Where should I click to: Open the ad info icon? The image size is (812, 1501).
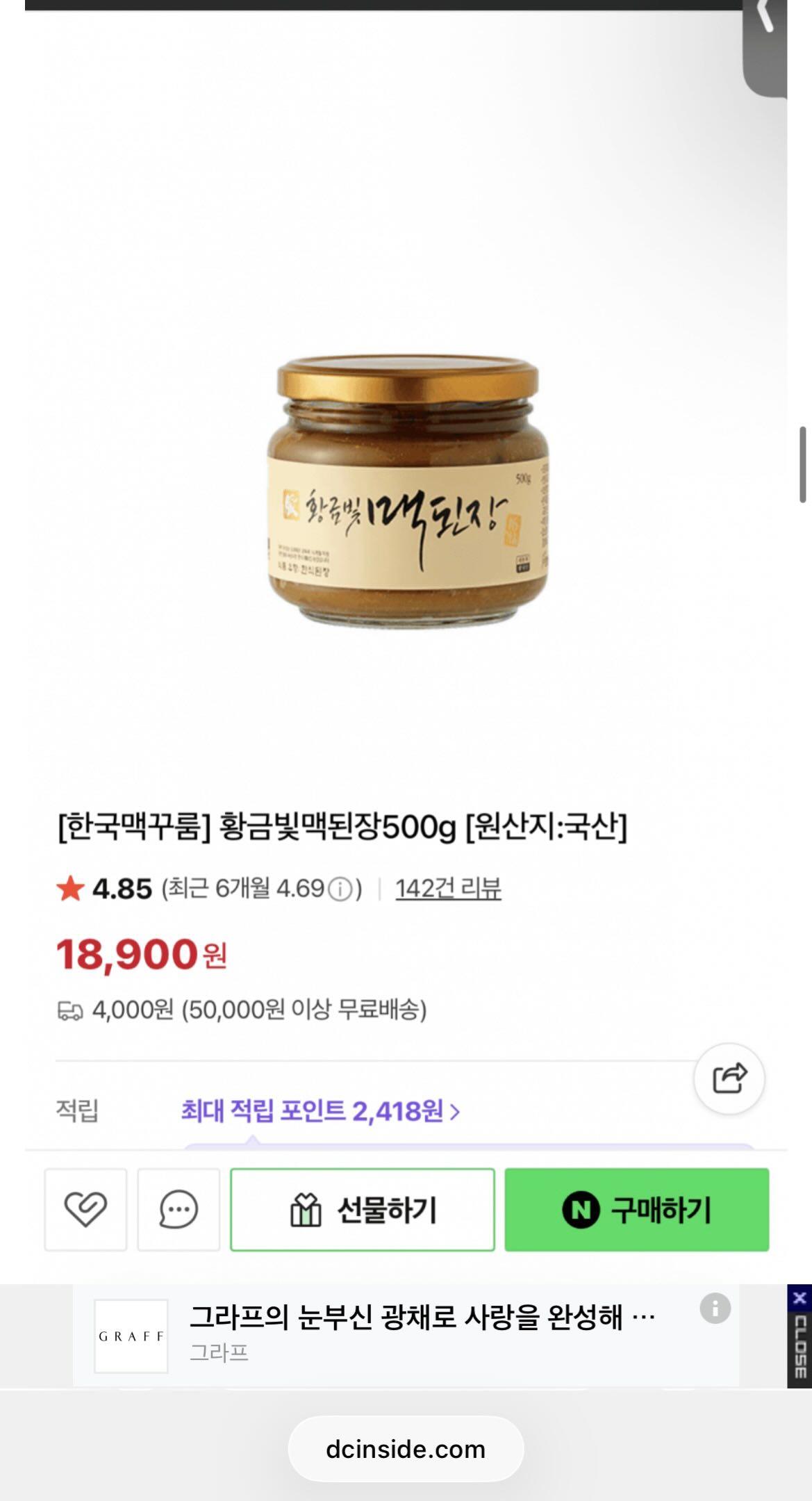[x=715, y=1309]
